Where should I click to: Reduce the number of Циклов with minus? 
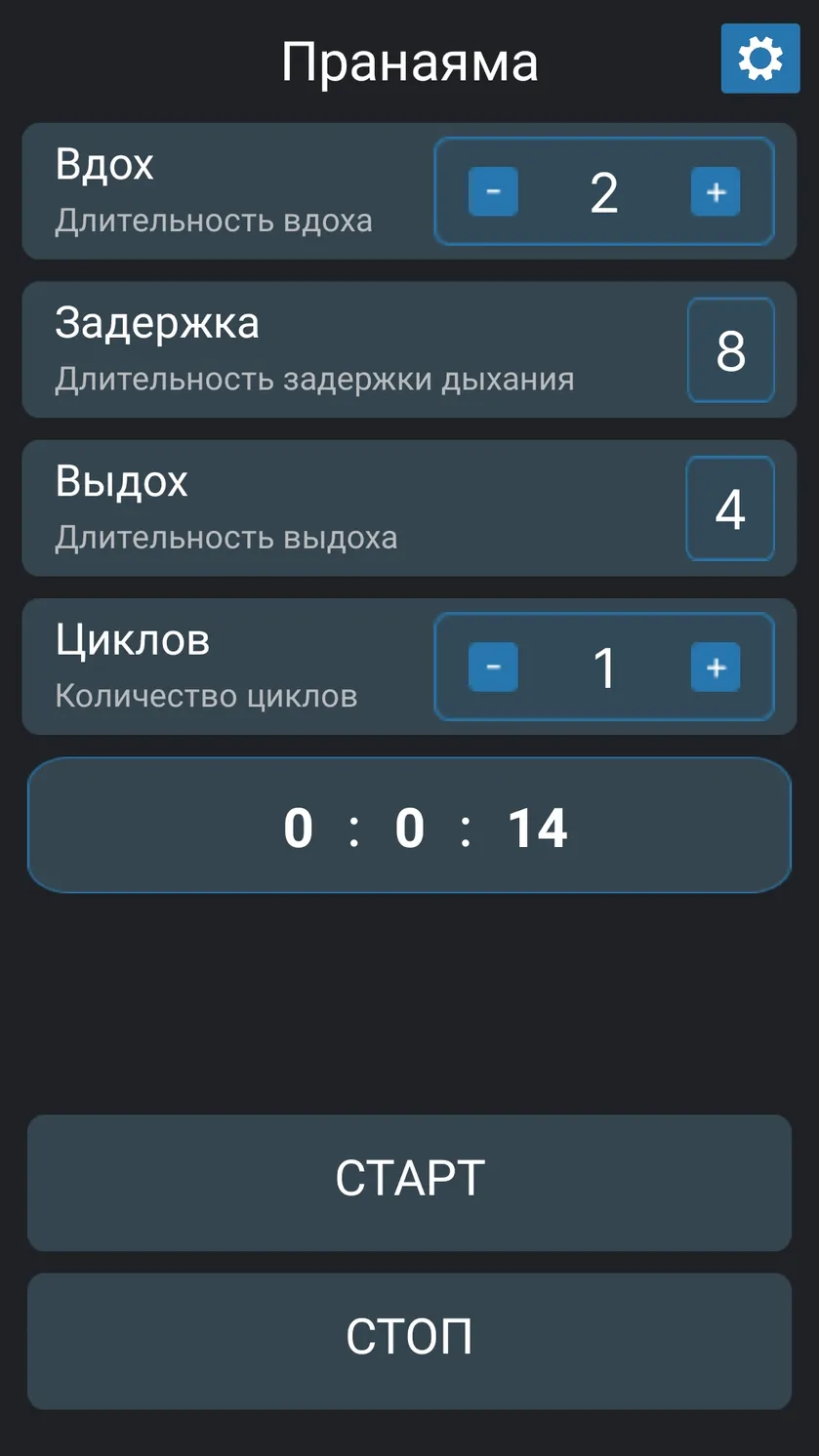493,667
